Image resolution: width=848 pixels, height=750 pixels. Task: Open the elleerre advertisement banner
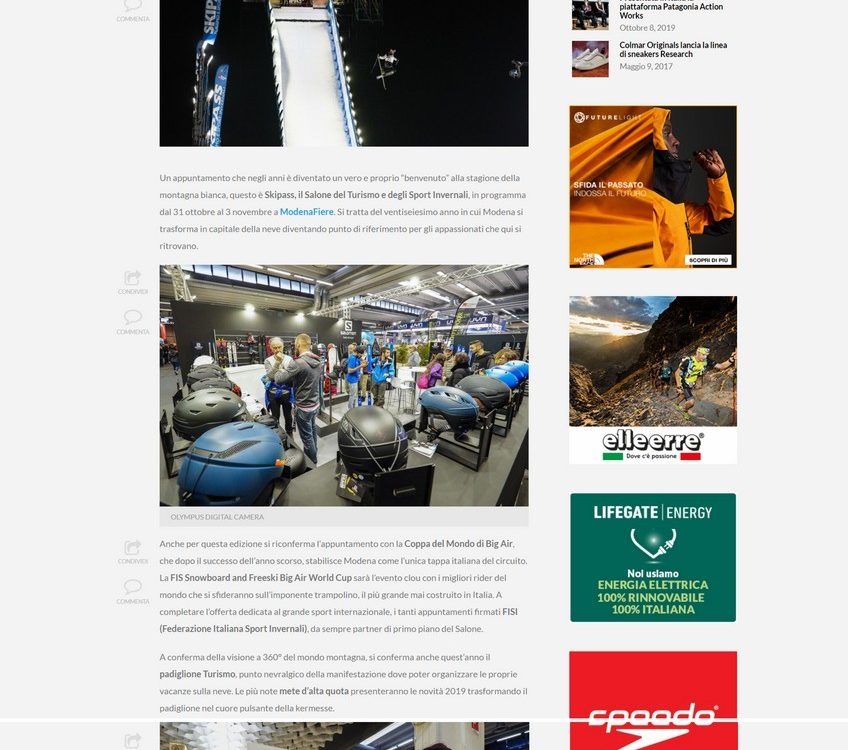[653, 379]
